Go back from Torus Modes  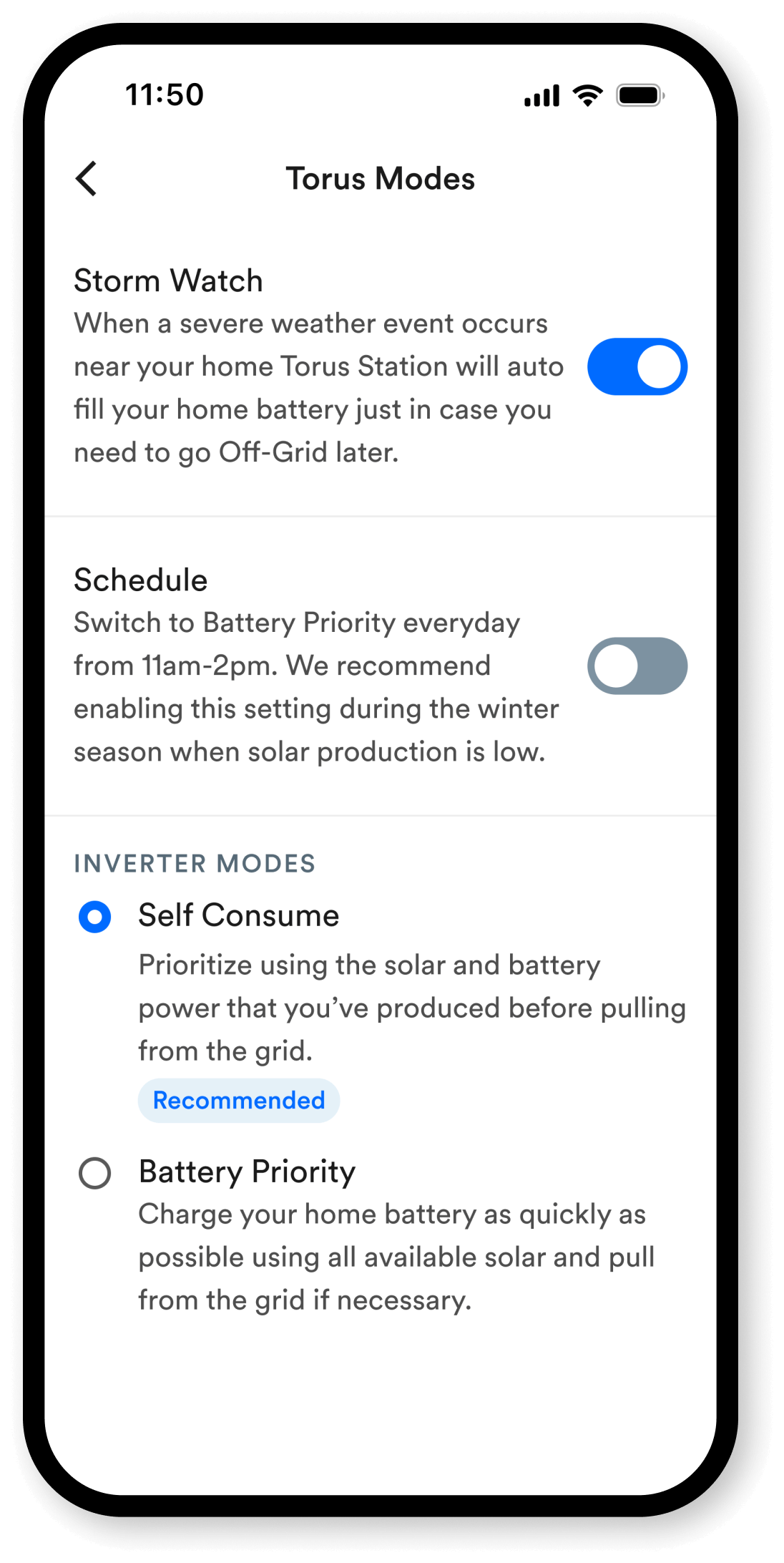coord(87,179)
